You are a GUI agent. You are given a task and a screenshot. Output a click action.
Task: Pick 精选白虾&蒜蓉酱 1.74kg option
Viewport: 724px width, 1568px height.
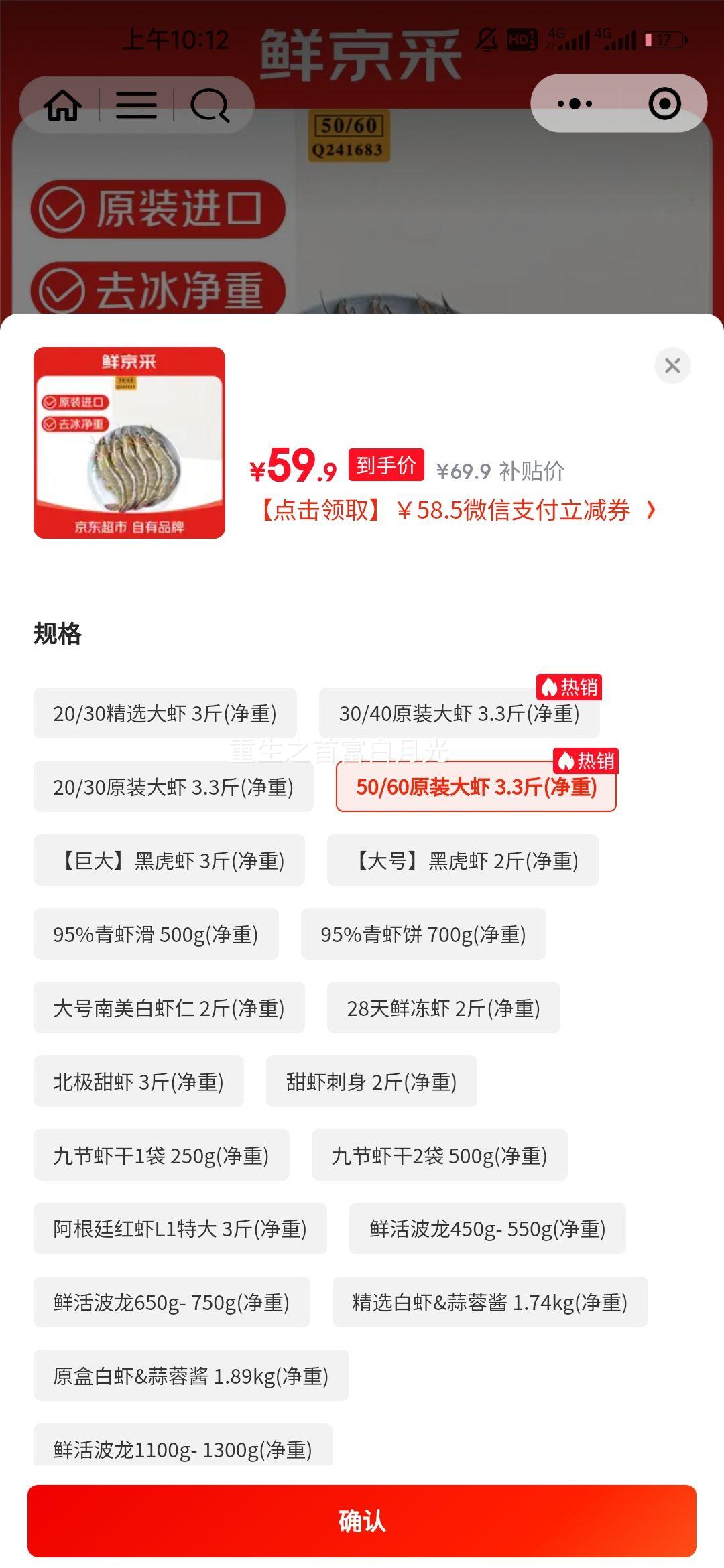pyautogui.click(x=490, y=1303)
